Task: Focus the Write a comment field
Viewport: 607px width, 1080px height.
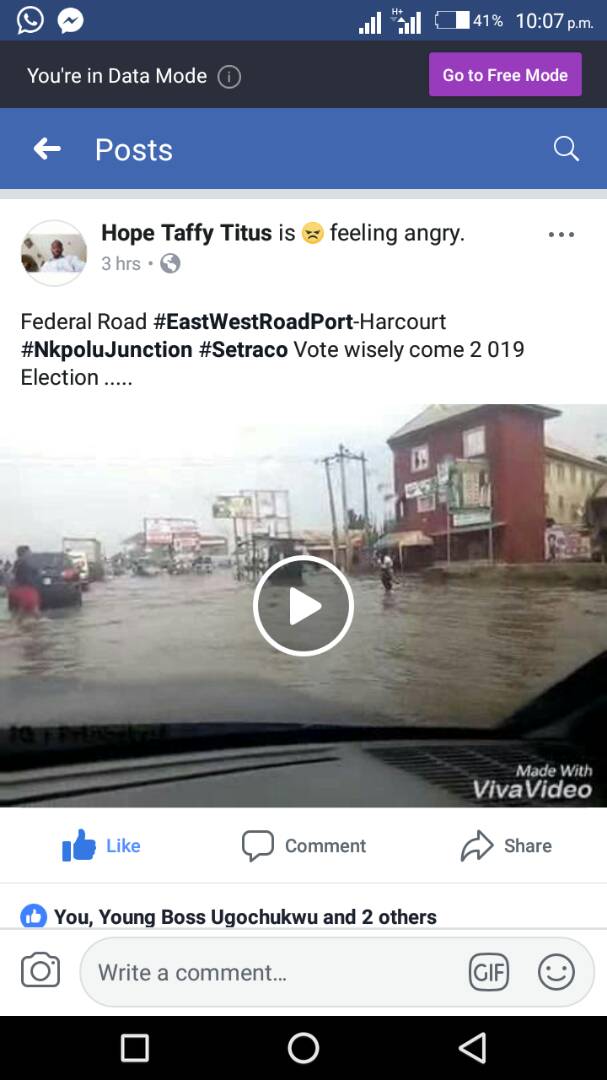Action: [x=270, y=972]
